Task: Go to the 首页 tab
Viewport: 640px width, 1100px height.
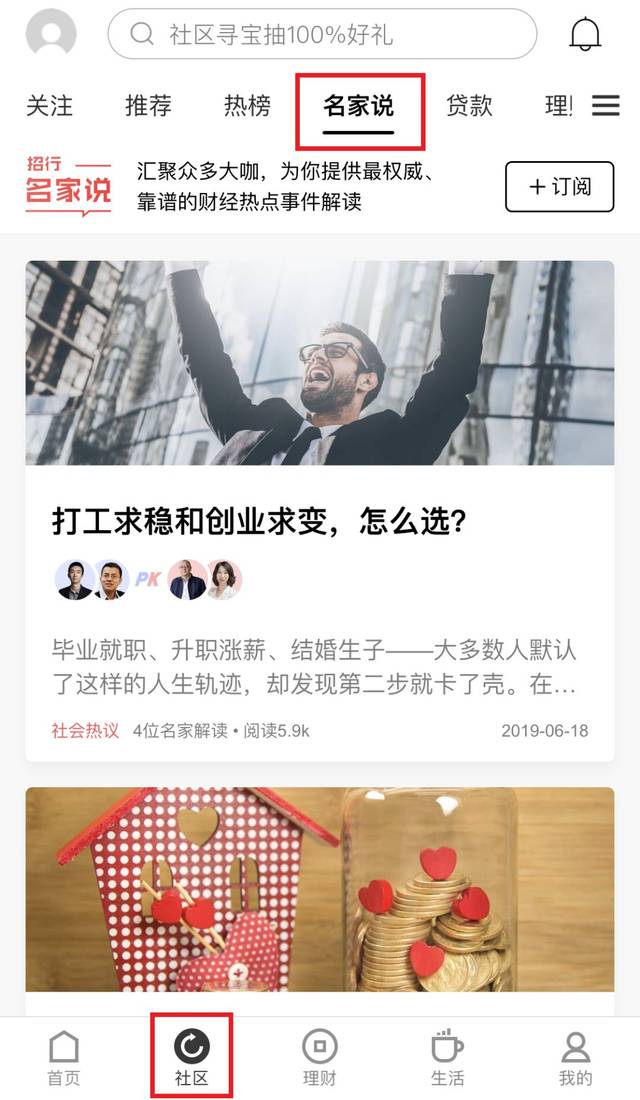Action: pyautogui.click(x=64, y=1058)
